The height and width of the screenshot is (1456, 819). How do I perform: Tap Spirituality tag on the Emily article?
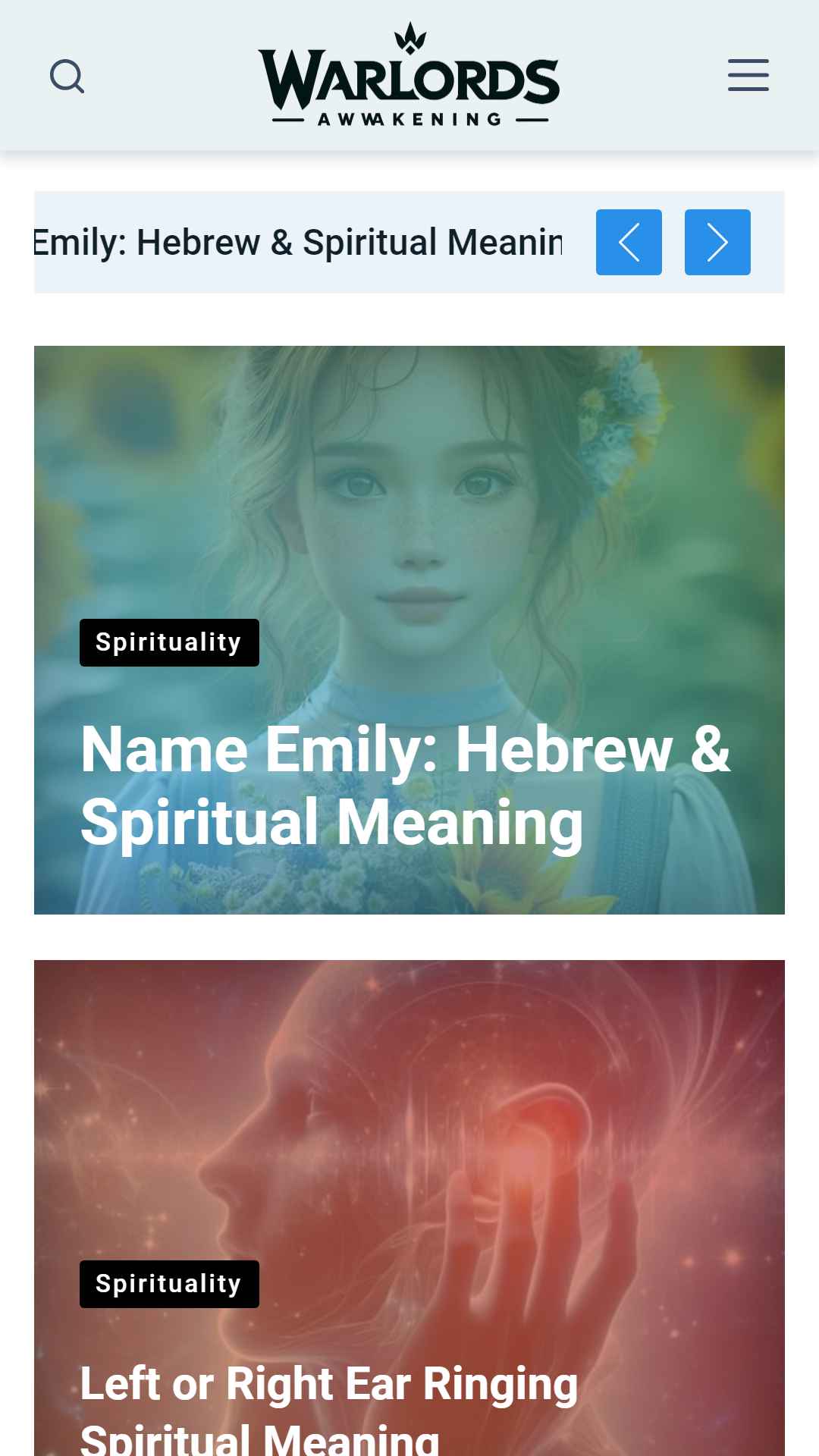pyautogui.click(x=169, y=642)
